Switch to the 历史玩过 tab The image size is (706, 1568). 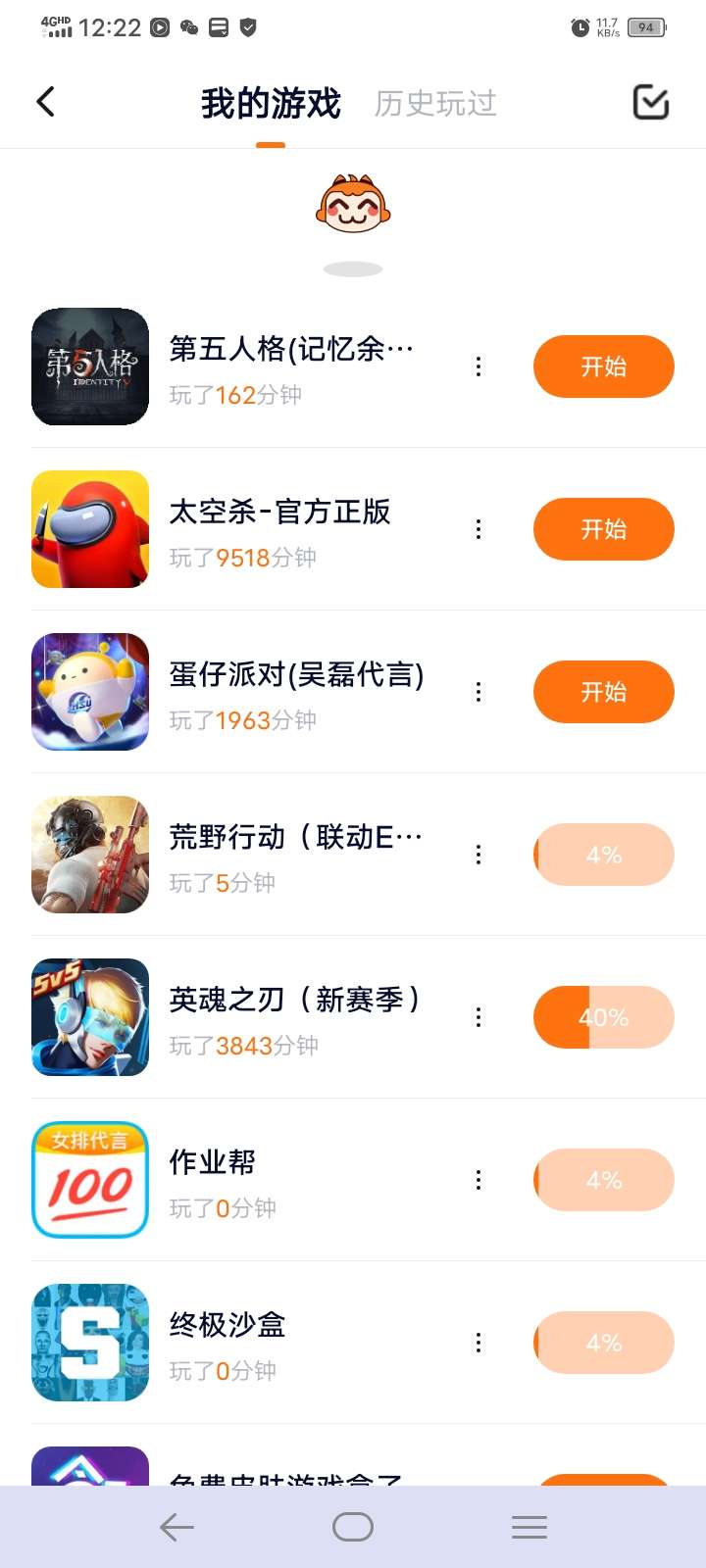point(435,103)
